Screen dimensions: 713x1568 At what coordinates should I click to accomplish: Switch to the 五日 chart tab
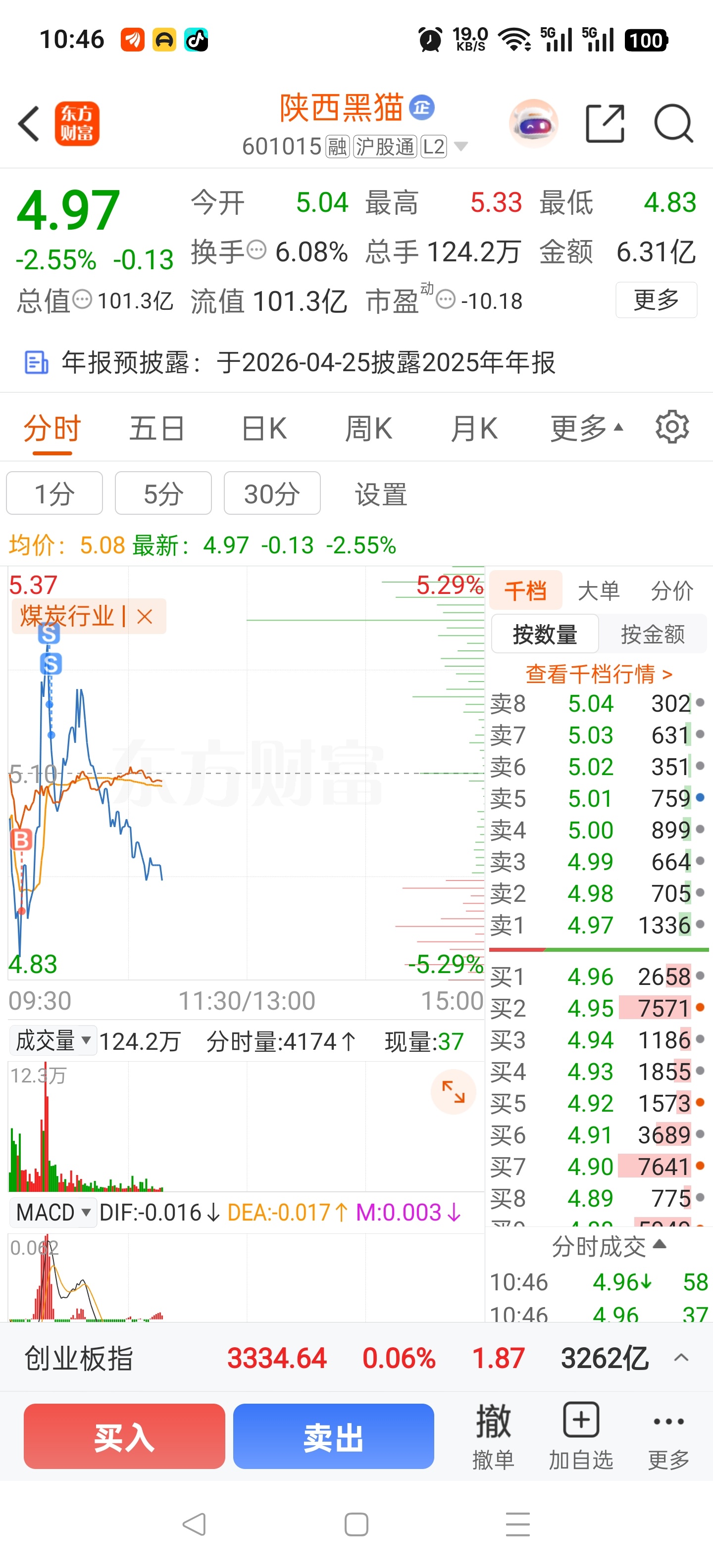tap(156, 429)
